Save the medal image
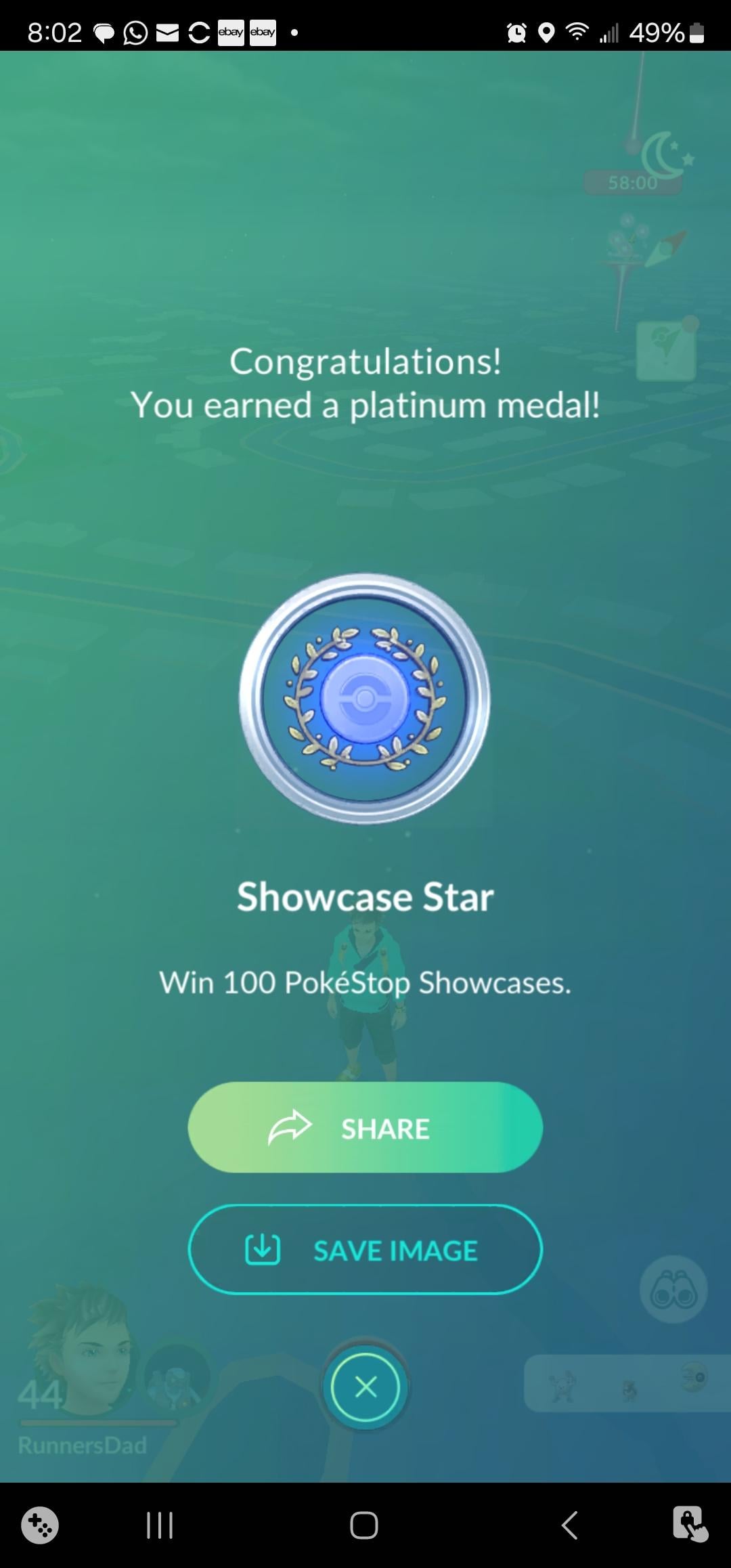The image size is (731, 1568). click(365, 1250)
